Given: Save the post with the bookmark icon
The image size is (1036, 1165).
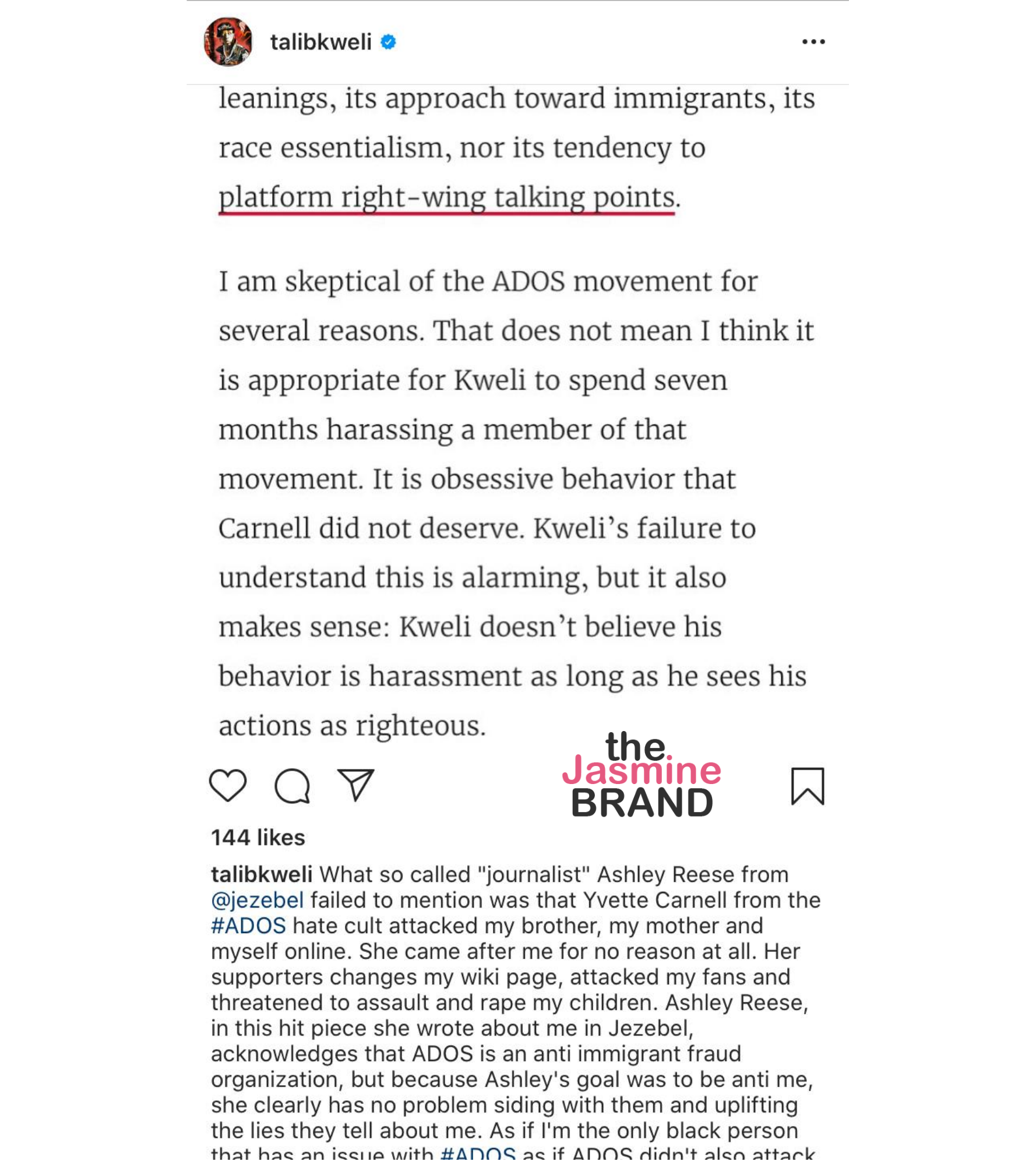Looking at the screenshot, I should point(808,786).
